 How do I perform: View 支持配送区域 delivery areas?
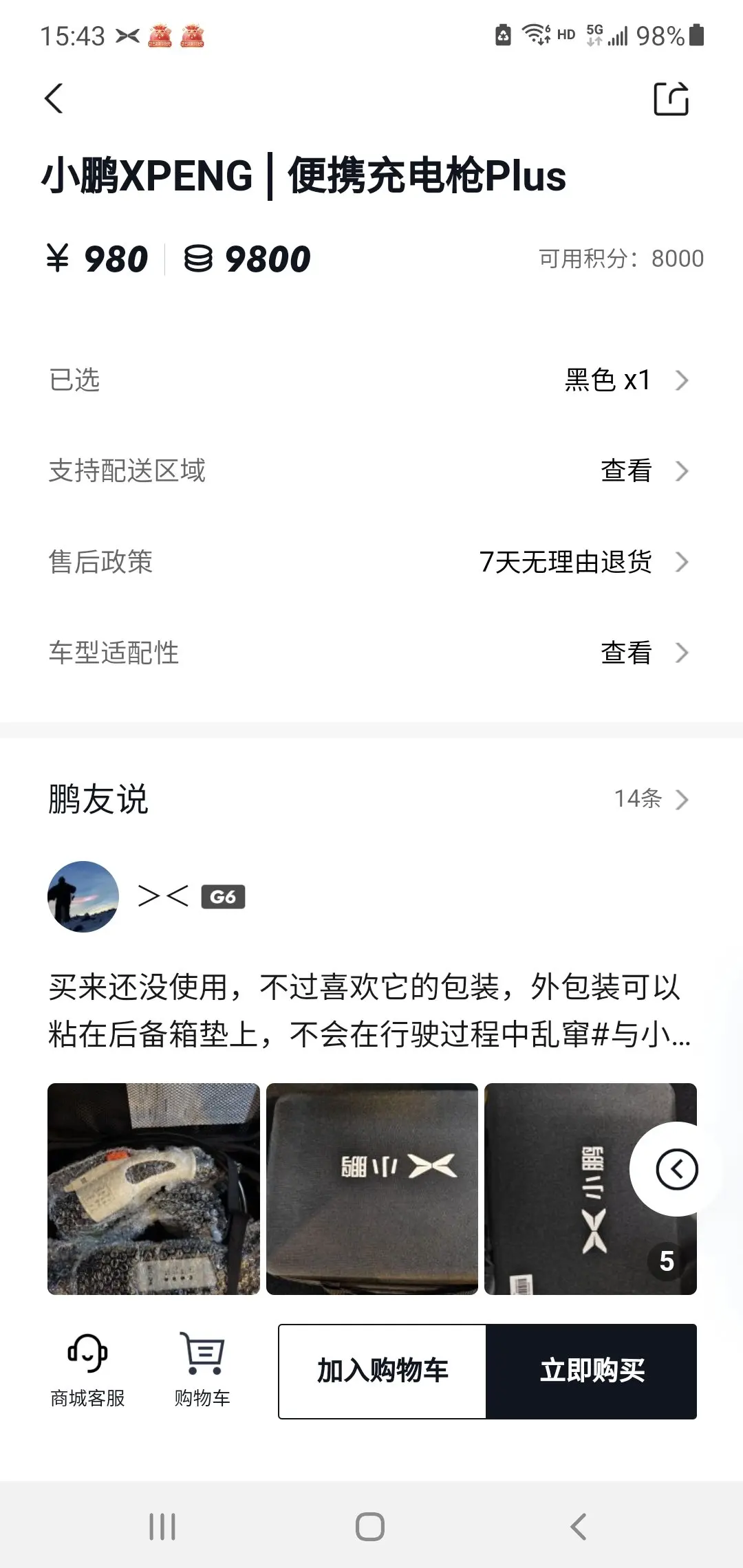371,470
